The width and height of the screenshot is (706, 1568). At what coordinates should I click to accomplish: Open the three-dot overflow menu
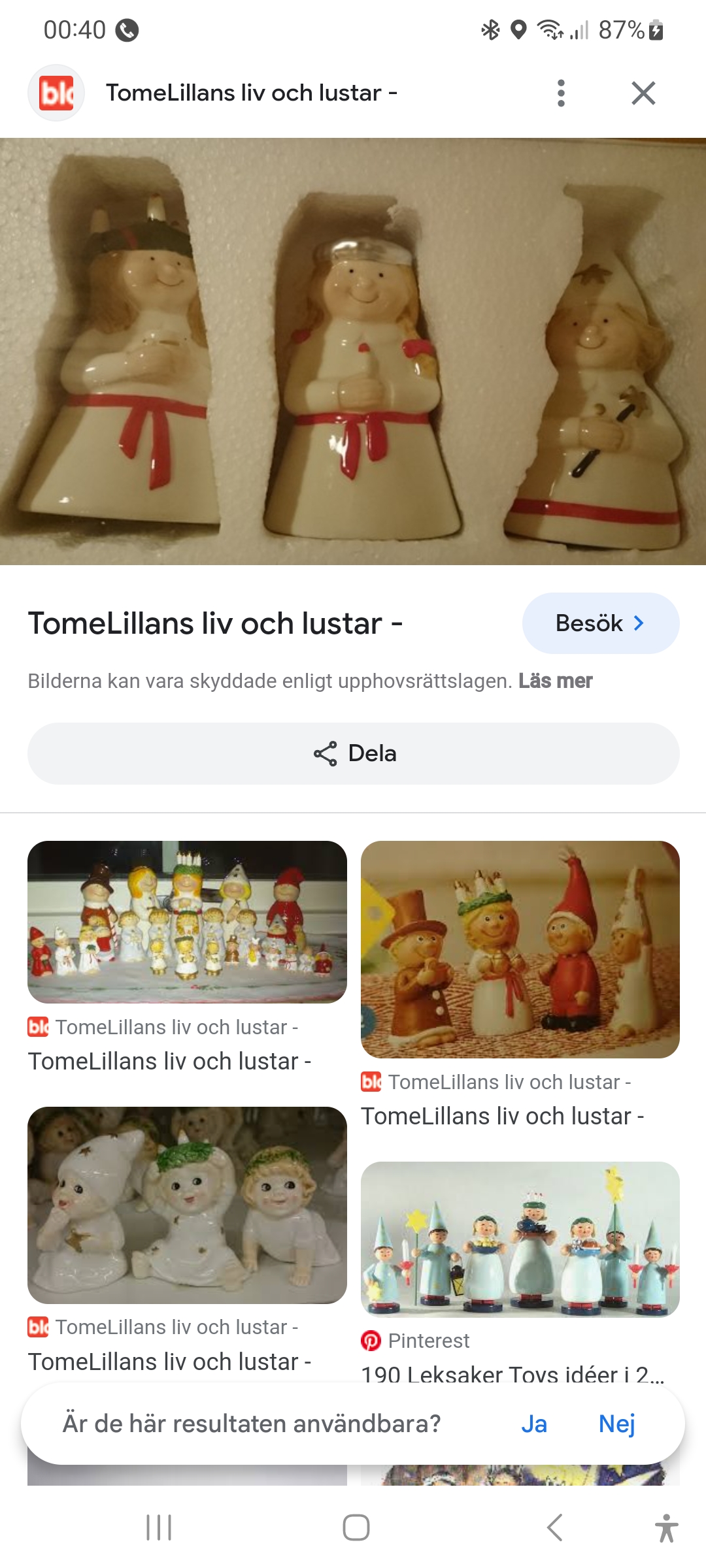click(x=561, y=93)
